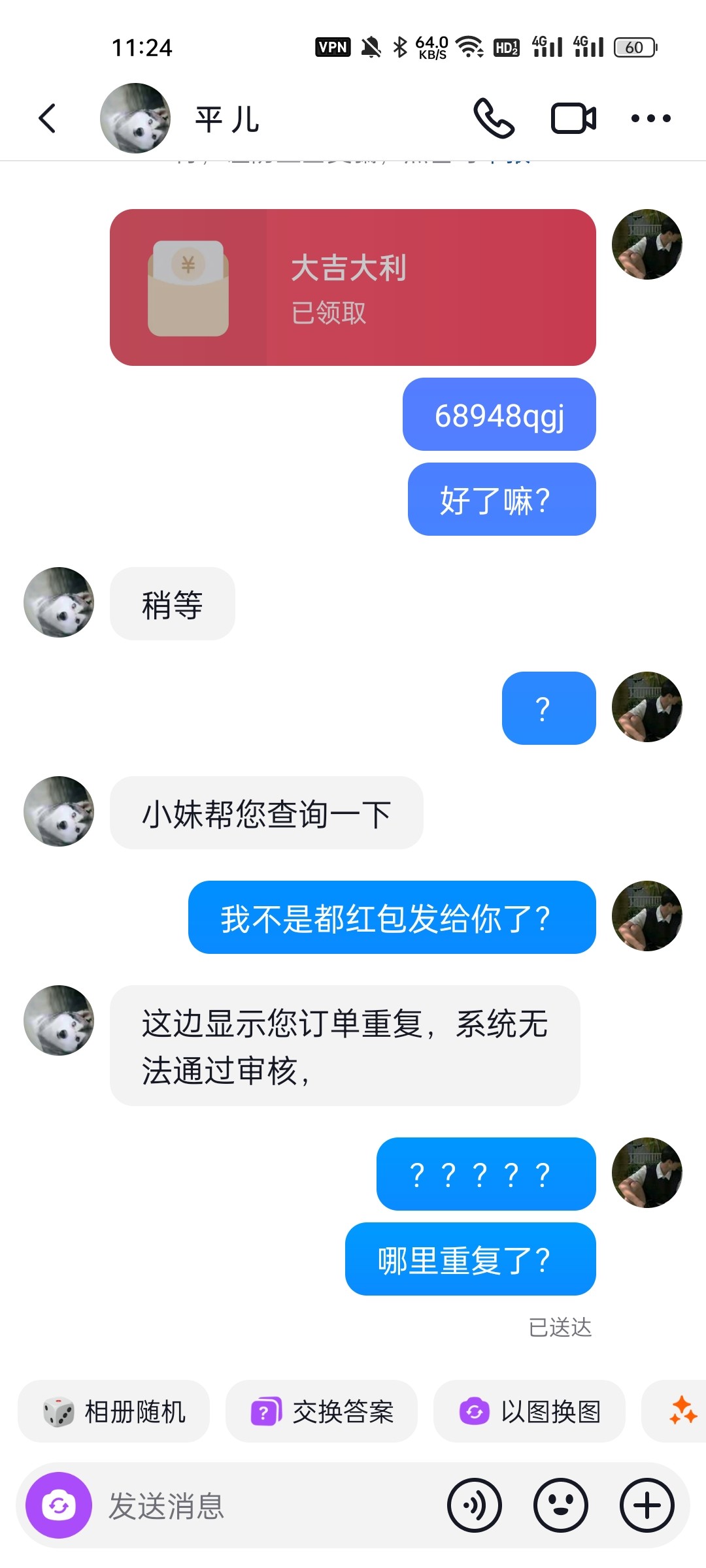
Task: Open the plus attachments menu
Action: 647,1505
